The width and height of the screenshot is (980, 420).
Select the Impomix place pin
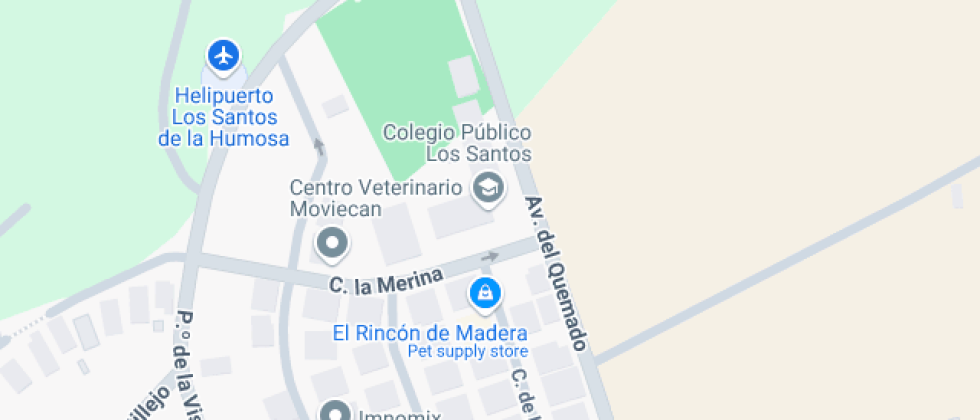click(334, 412)
